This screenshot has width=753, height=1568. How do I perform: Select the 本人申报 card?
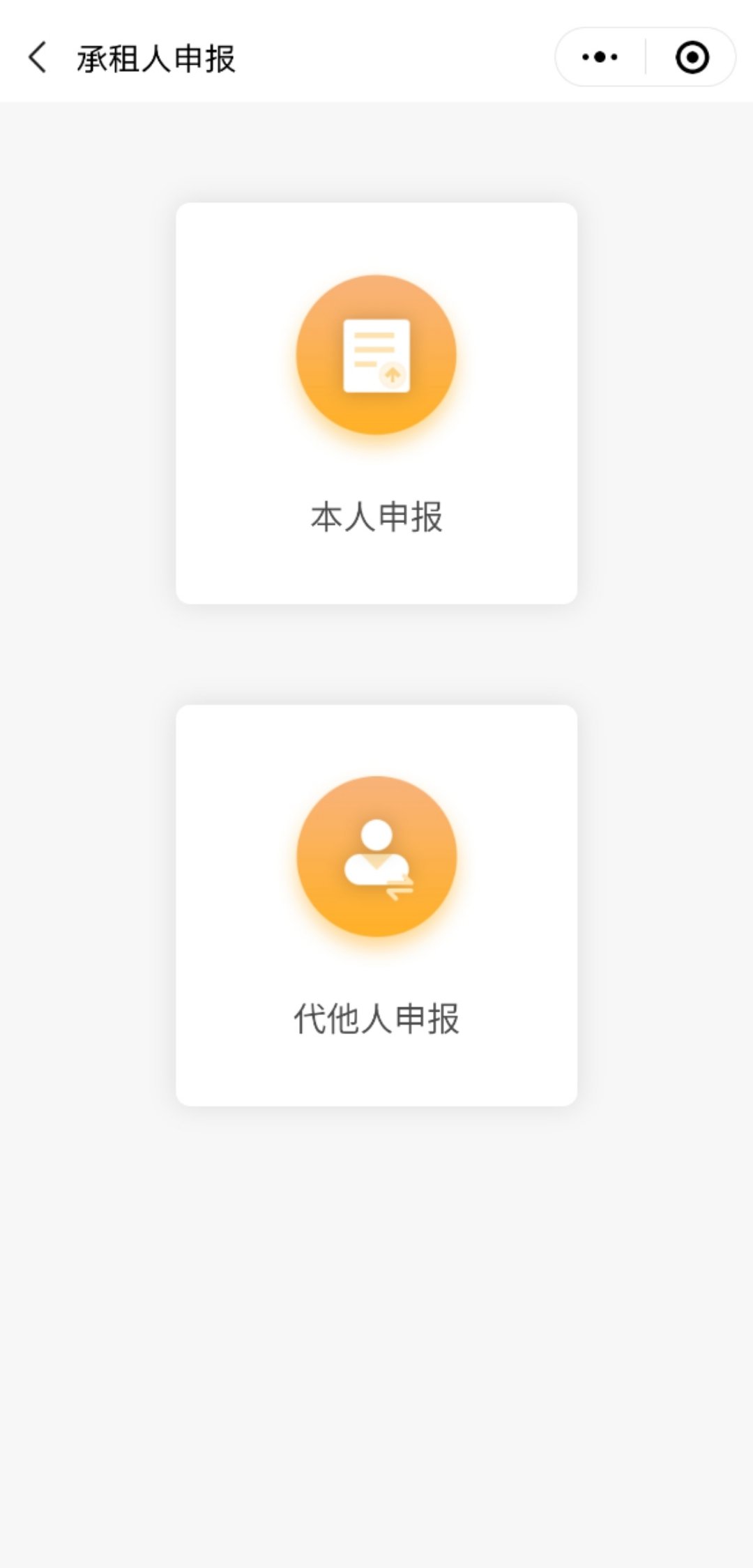click(x=376, y=403)
